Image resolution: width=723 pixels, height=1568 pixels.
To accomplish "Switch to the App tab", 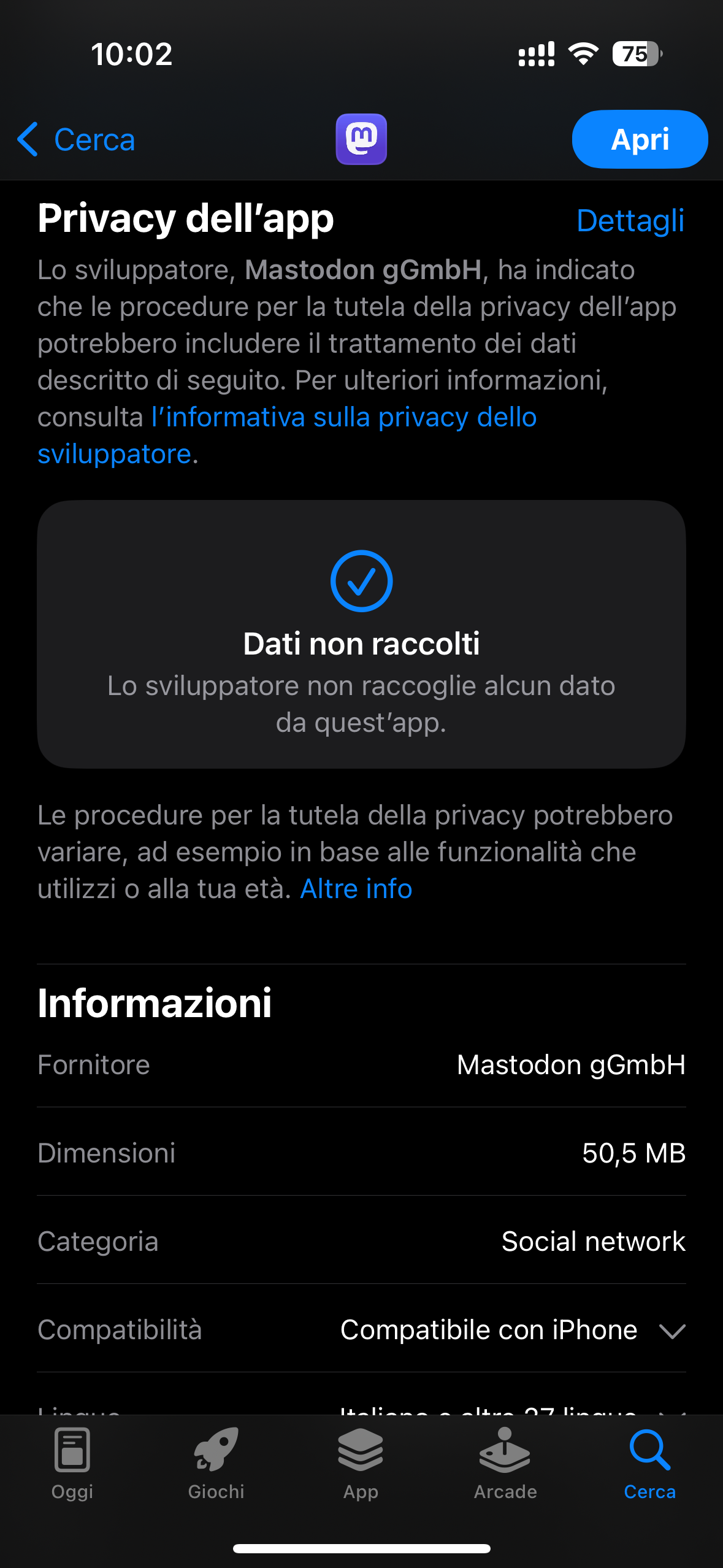I will point(361,1464).
